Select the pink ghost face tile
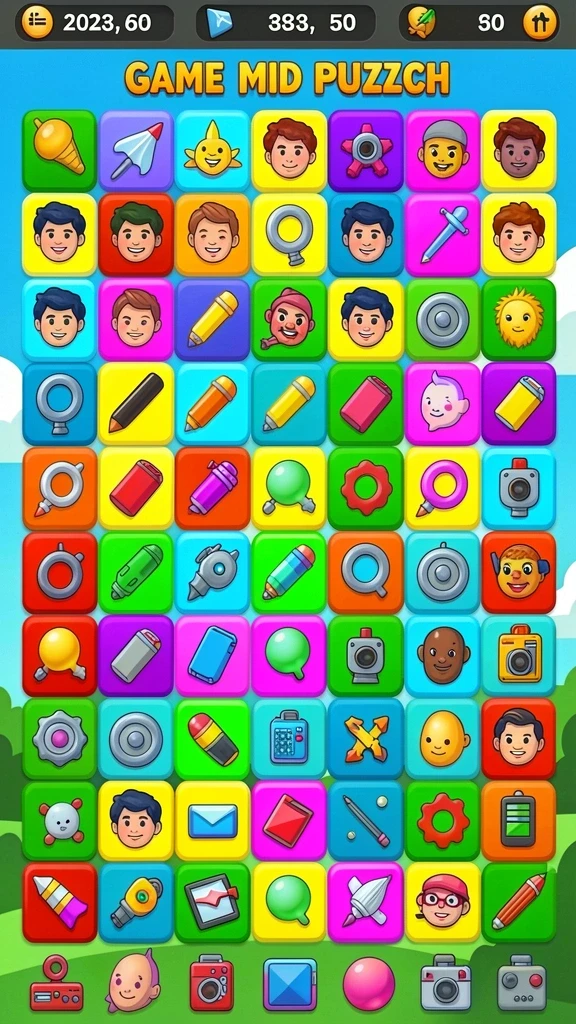Screen dimensions: 576x1024 442,404
